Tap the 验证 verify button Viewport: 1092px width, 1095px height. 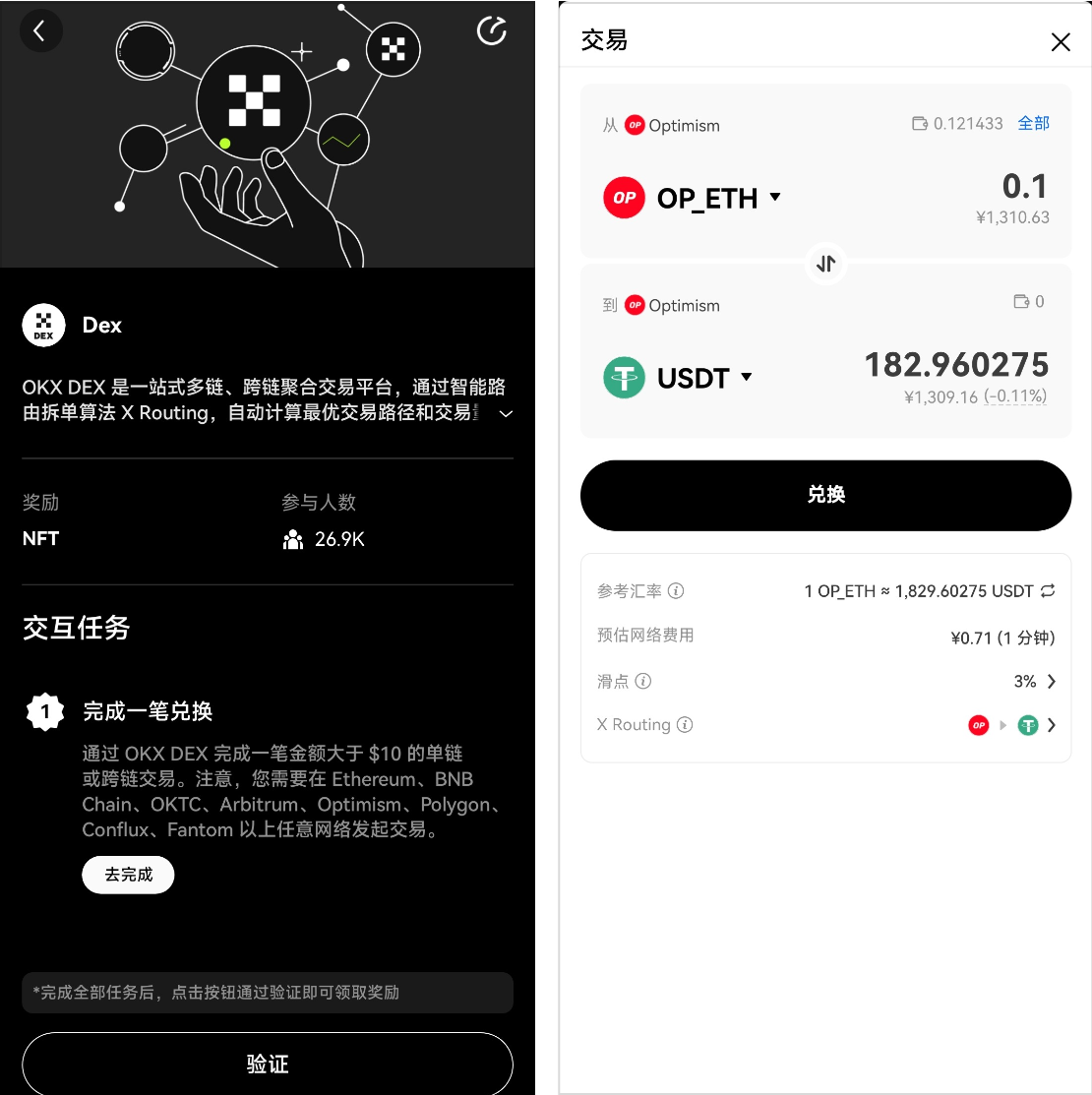point(268,1064)
